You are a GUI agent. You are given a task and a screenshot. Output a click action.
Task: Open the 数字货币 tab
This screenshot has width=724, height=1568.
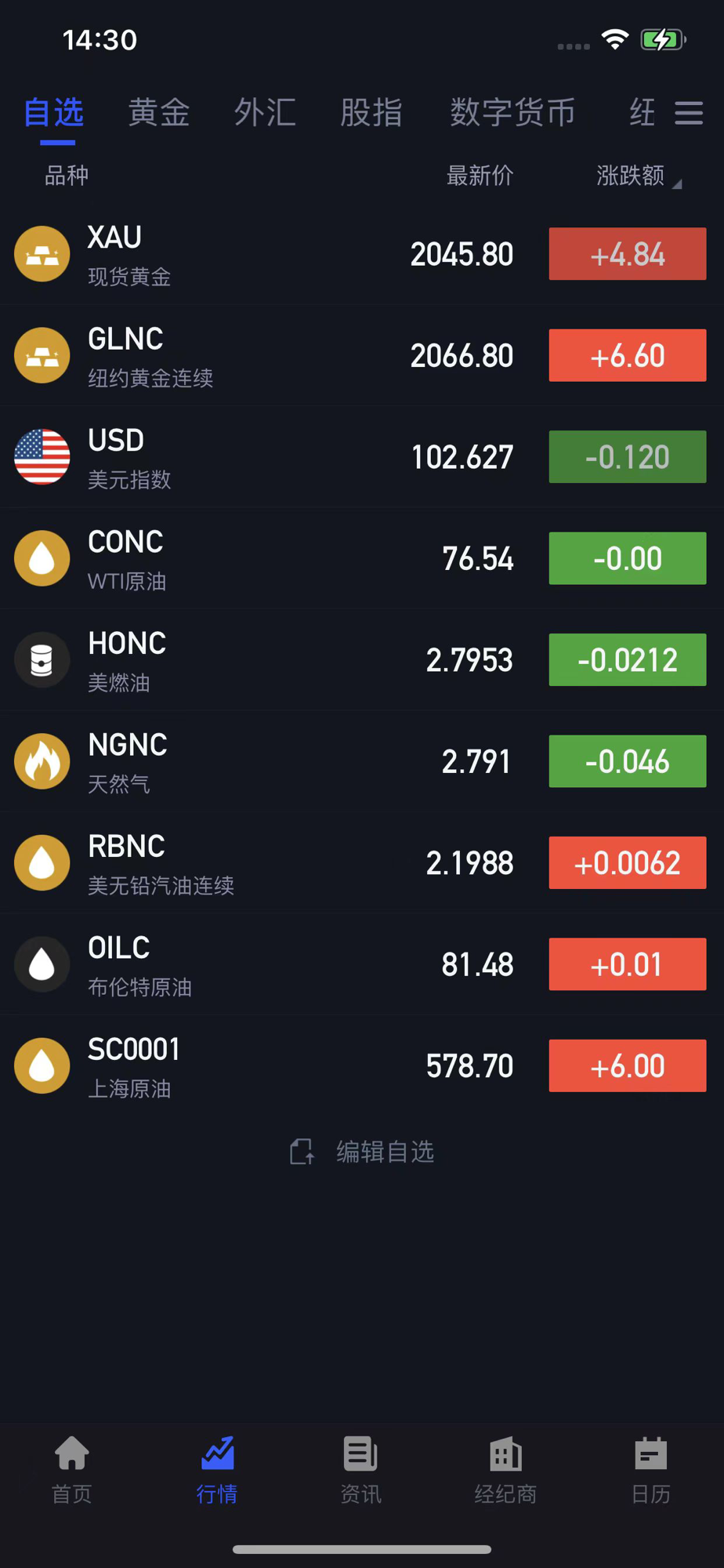click(x=512, y=113)
